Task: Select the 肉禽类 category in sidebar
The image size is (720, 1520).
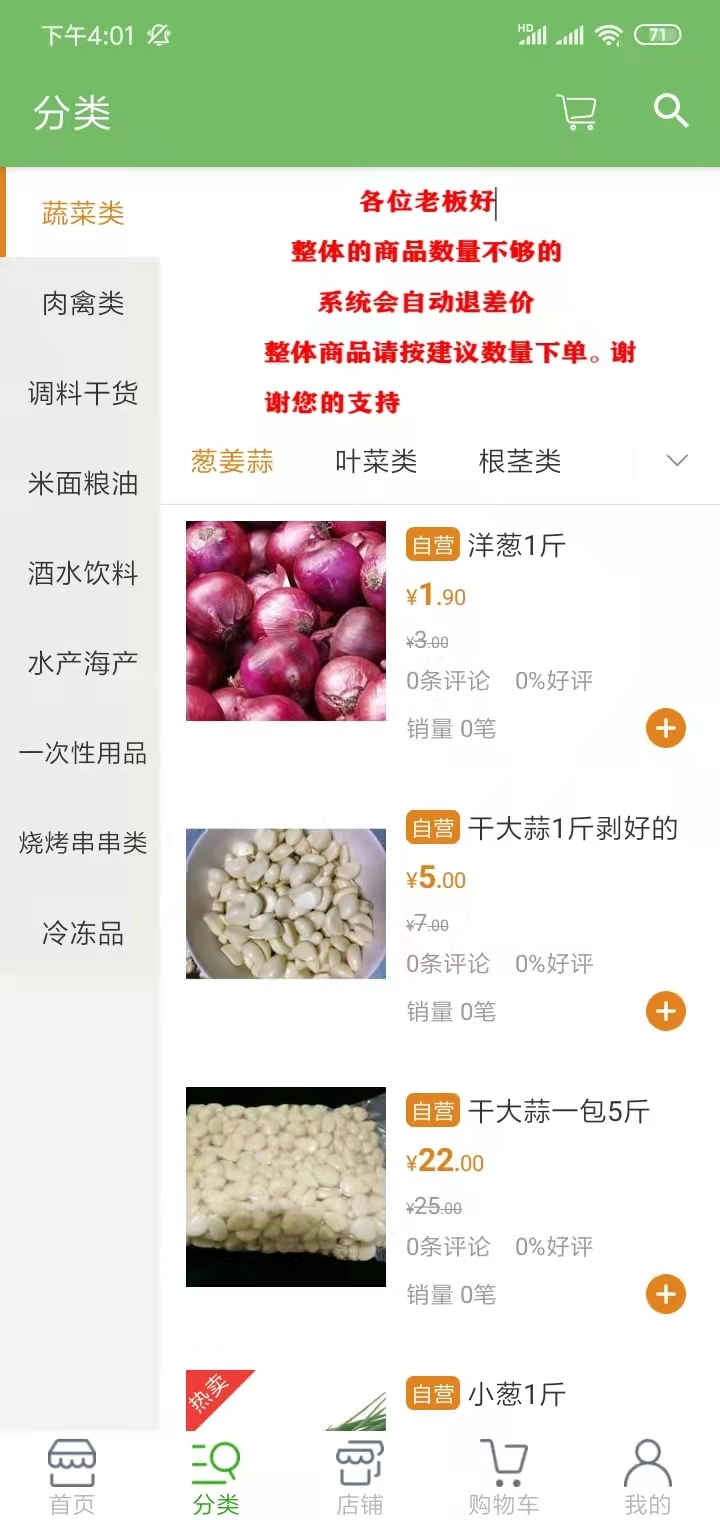Action: (80, 303)
